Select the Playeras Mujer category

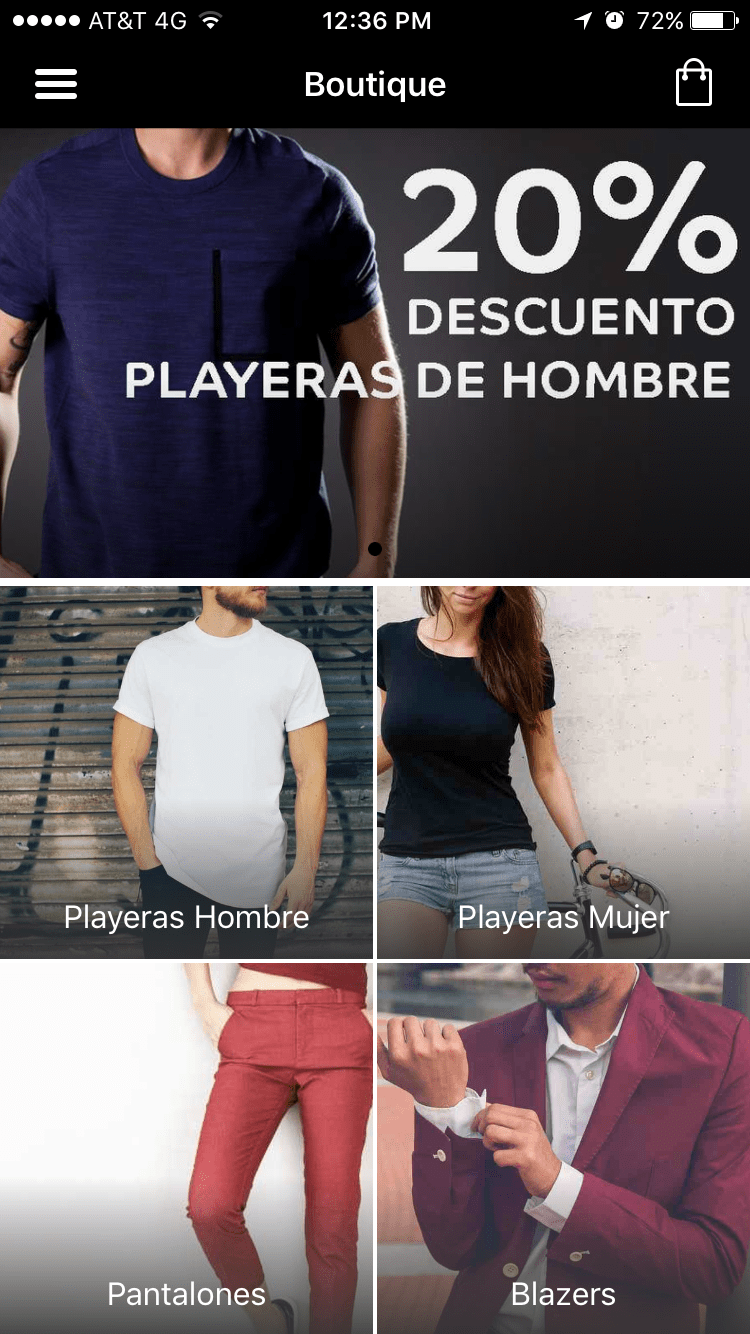click(x=563, y=771)
